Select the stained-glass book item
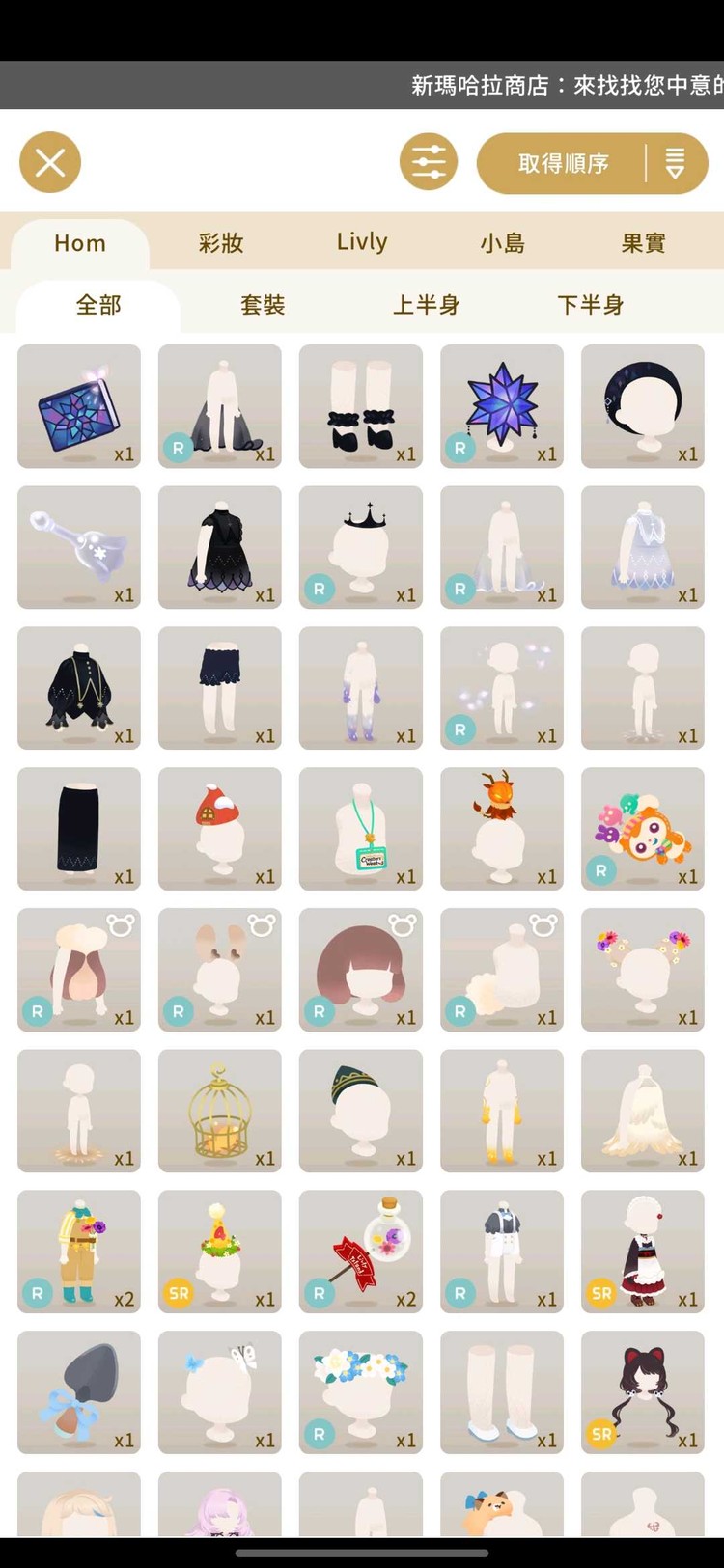 click(x=78, y=406)
